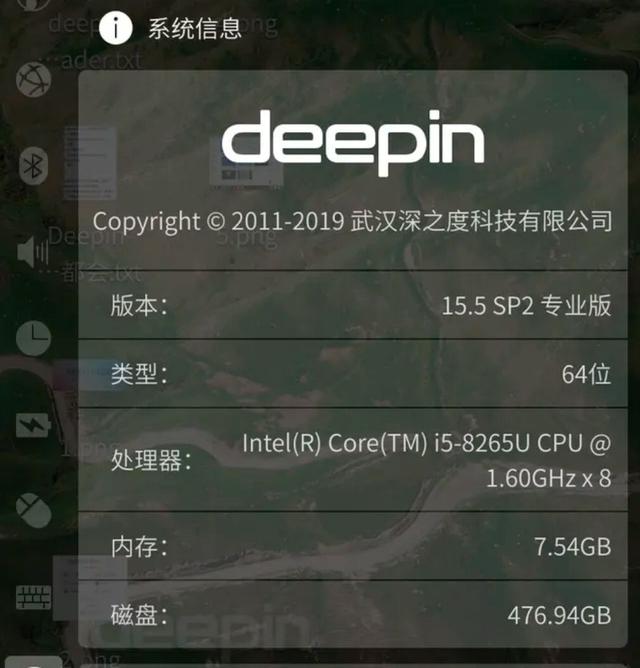Image resolution: width=640 pixels, height=668 pixels.
Task: Open the mouse settings icon
Action: click(34, 511)
